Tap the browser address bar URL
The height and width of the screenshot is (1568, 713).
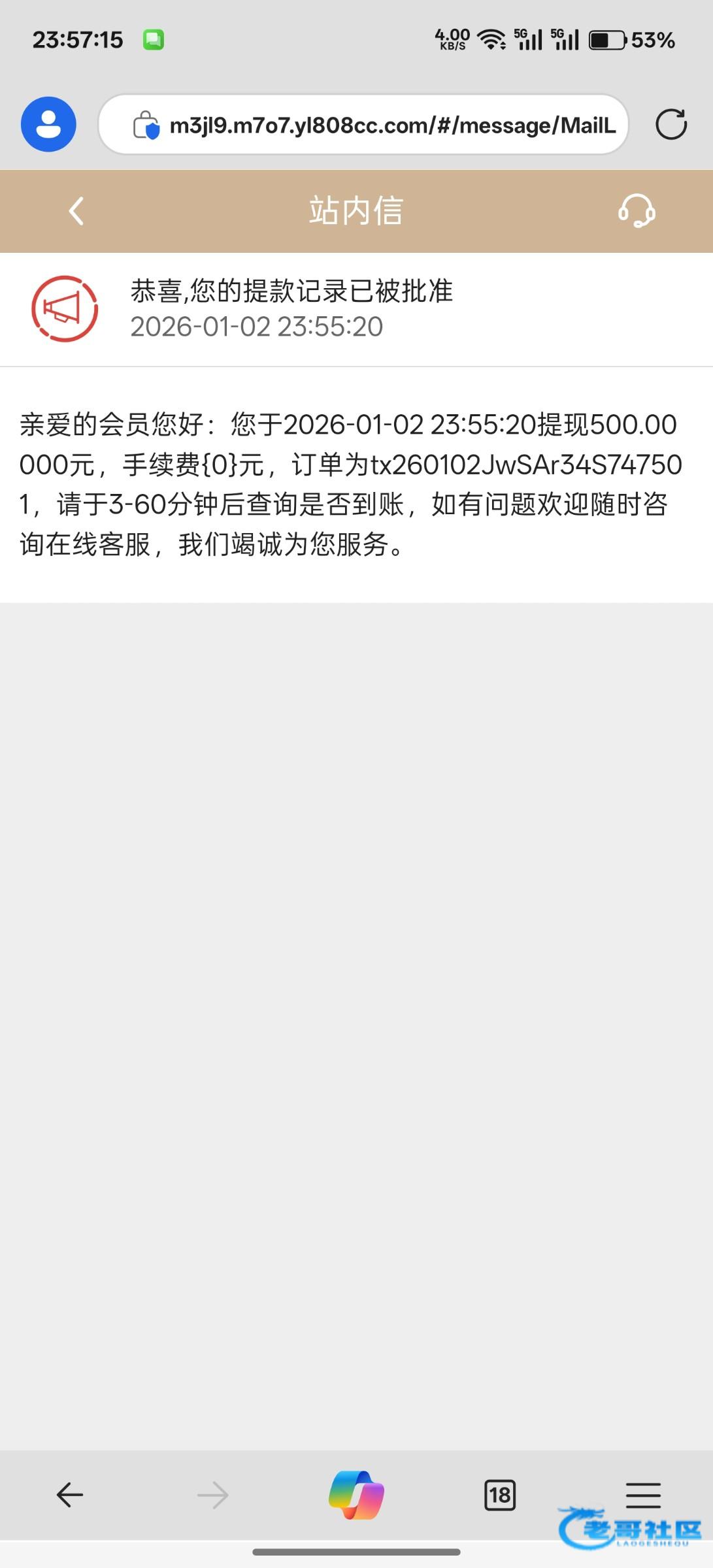[x=392, y=125]
